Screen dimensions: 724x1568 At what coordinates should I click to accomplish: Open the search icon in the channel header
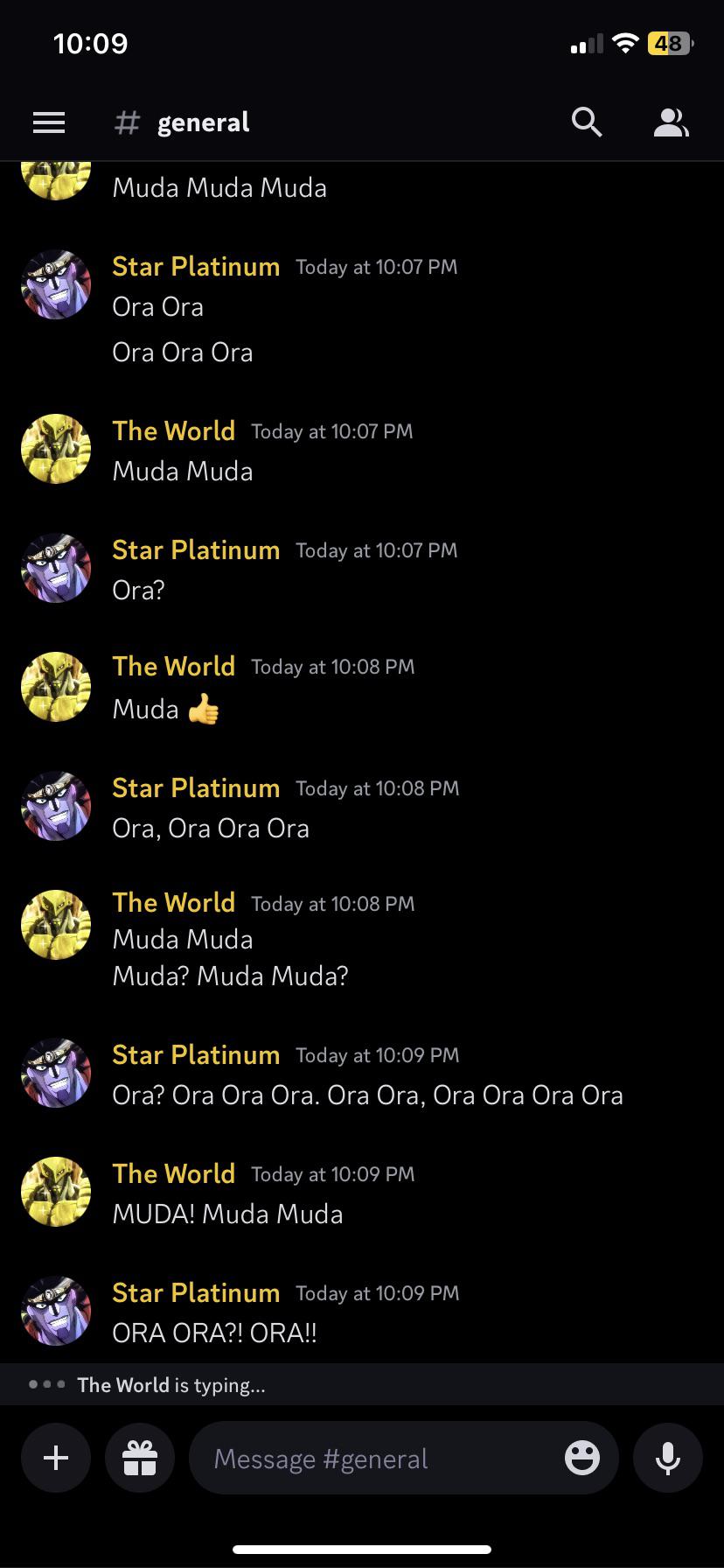(587, 122)
